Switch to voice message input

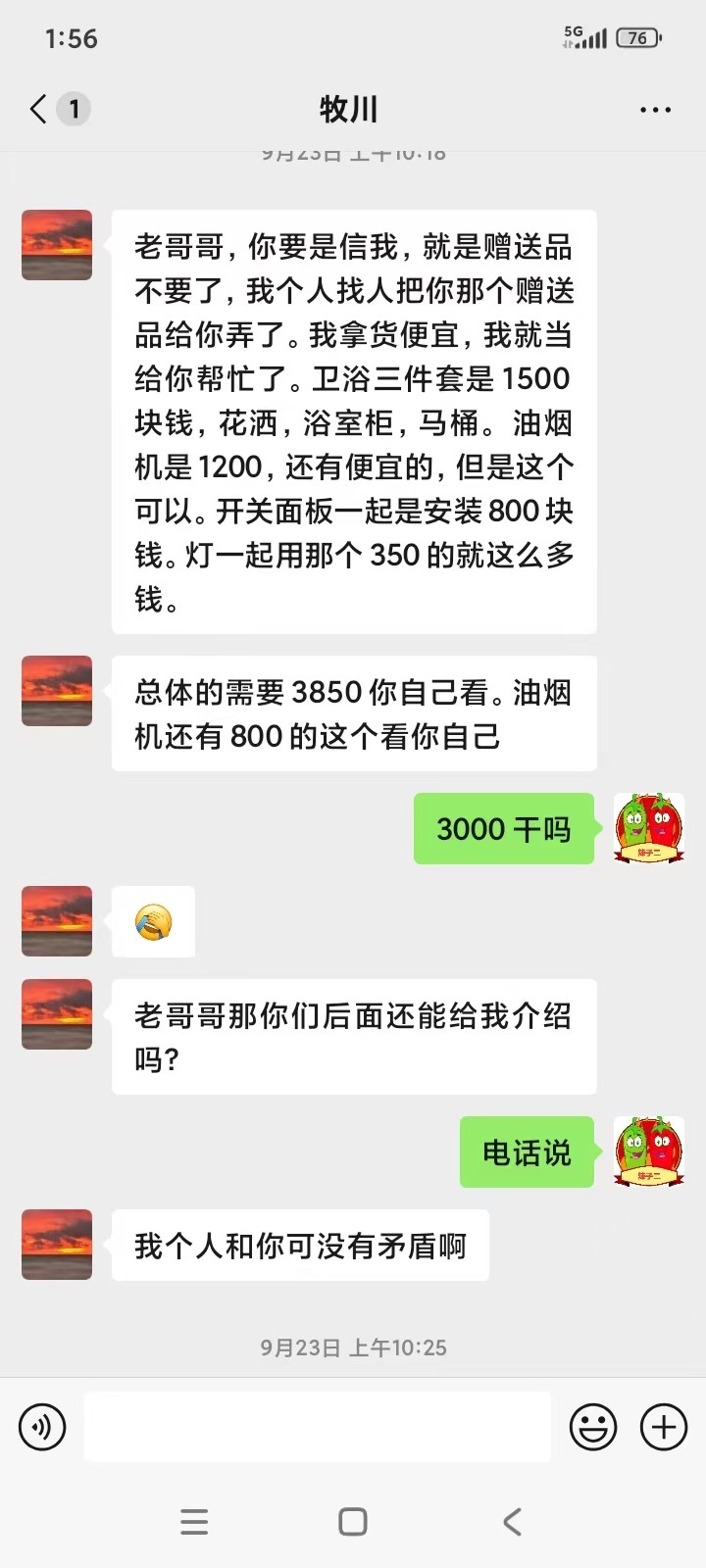[42, 1427]
